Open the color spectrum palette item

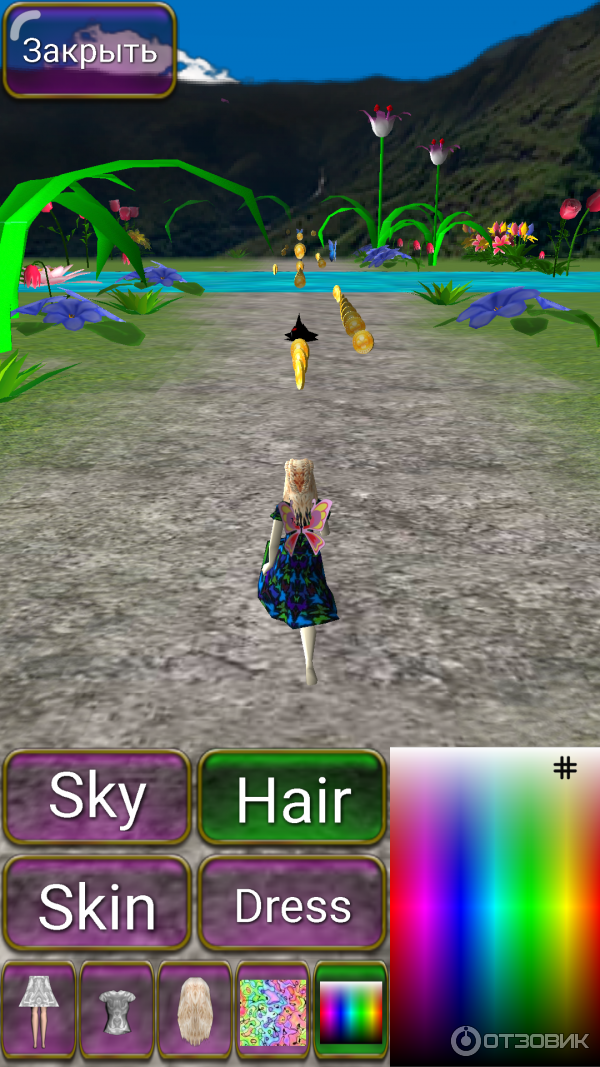coord(351,1009)
